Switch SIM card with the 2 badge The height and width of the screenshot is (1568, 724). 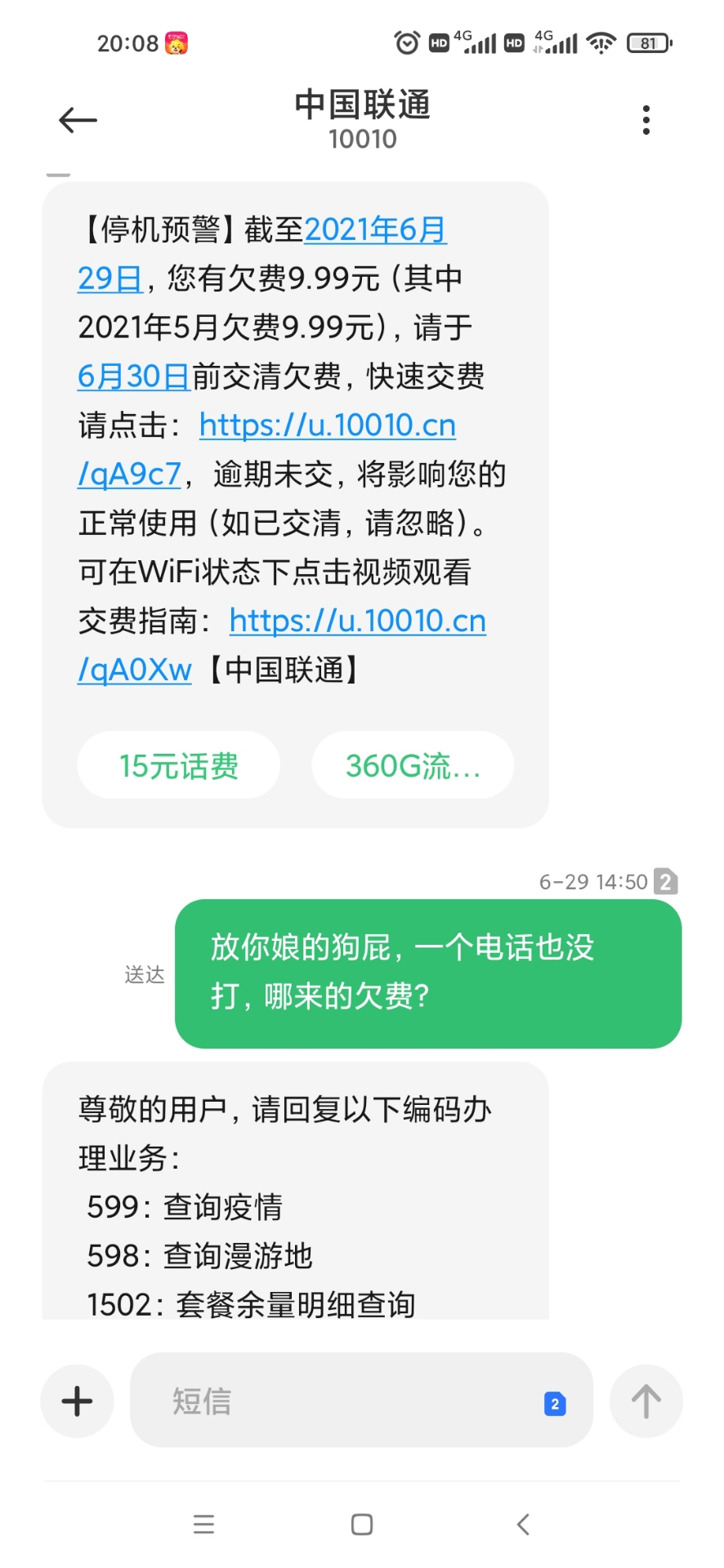pyautogui.click(x=555, y=1404)
